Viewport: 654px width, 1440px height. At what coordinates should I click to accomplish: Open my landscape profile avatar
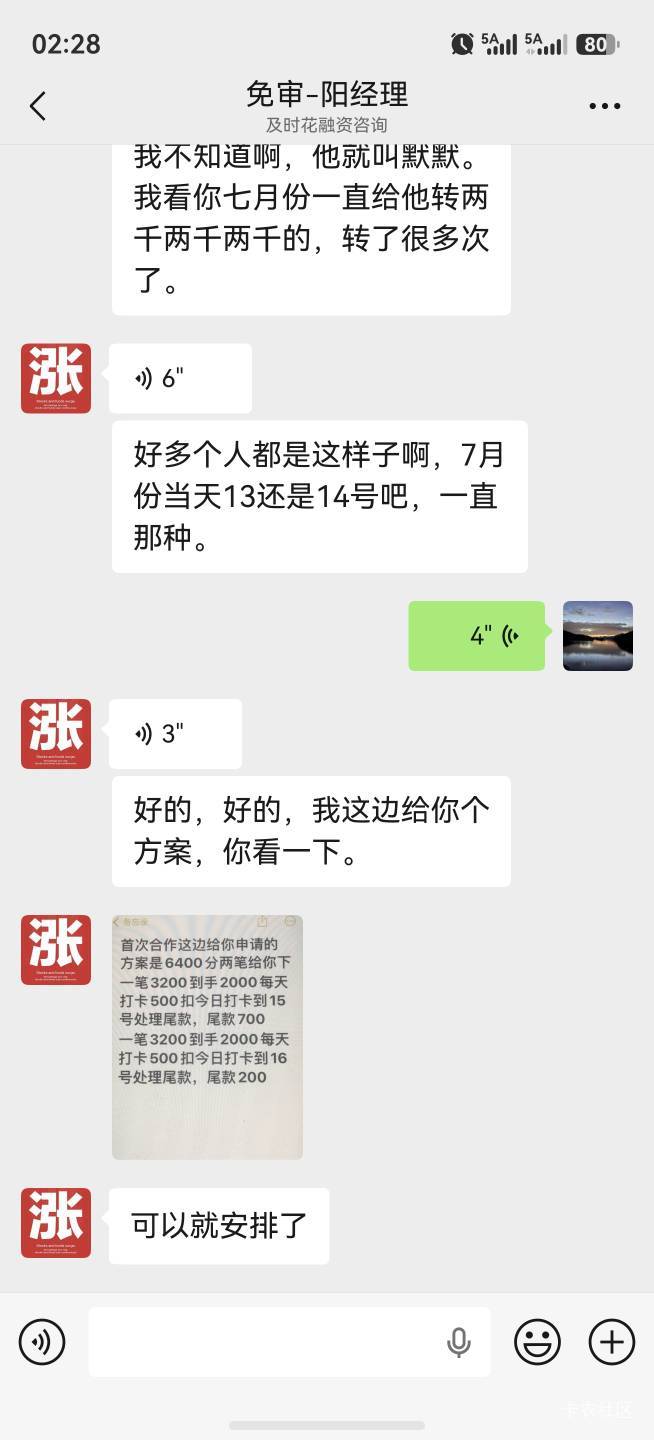pyautogui.click(x=598, y=636)
